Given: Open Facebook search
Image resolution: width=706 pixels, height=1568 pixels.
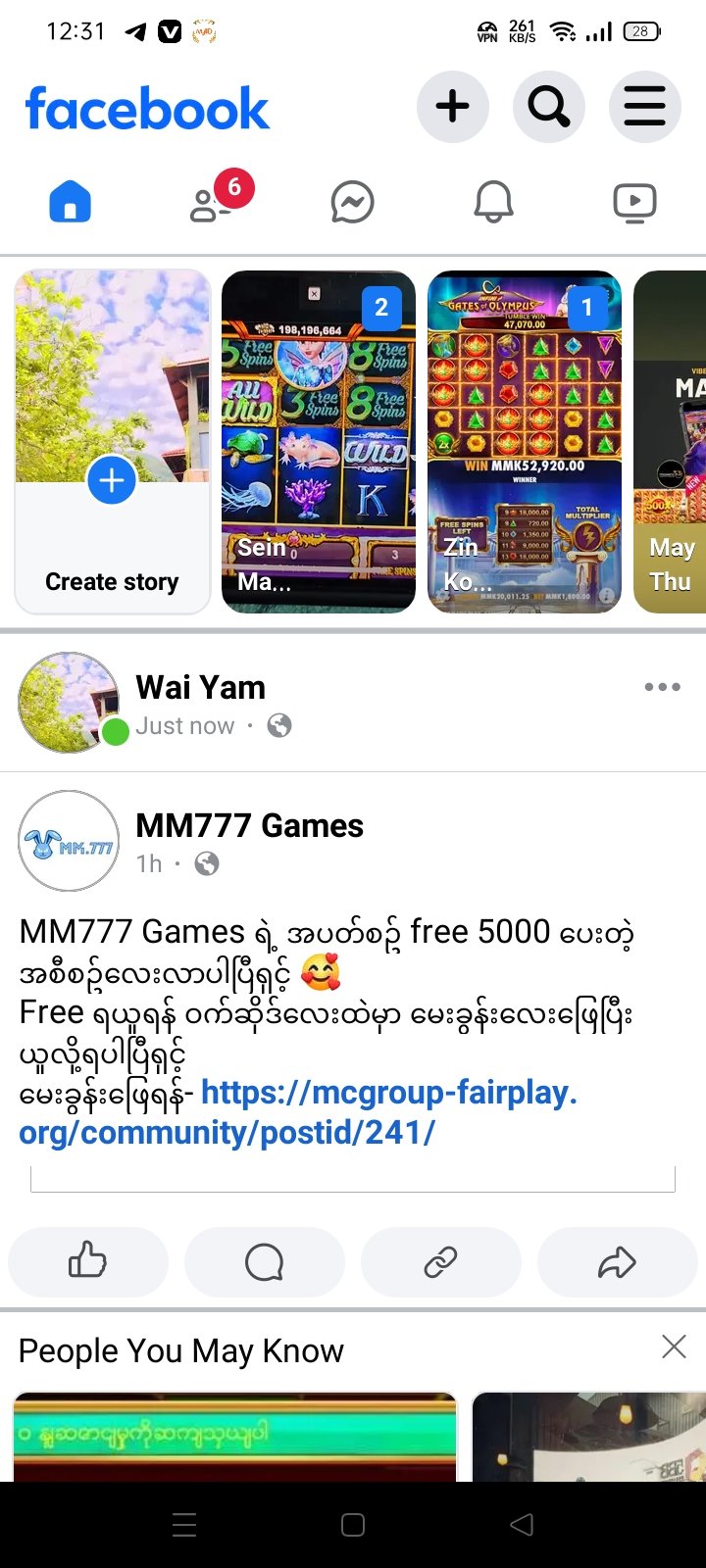Looking at the screenshot, I should coord(548,106).
